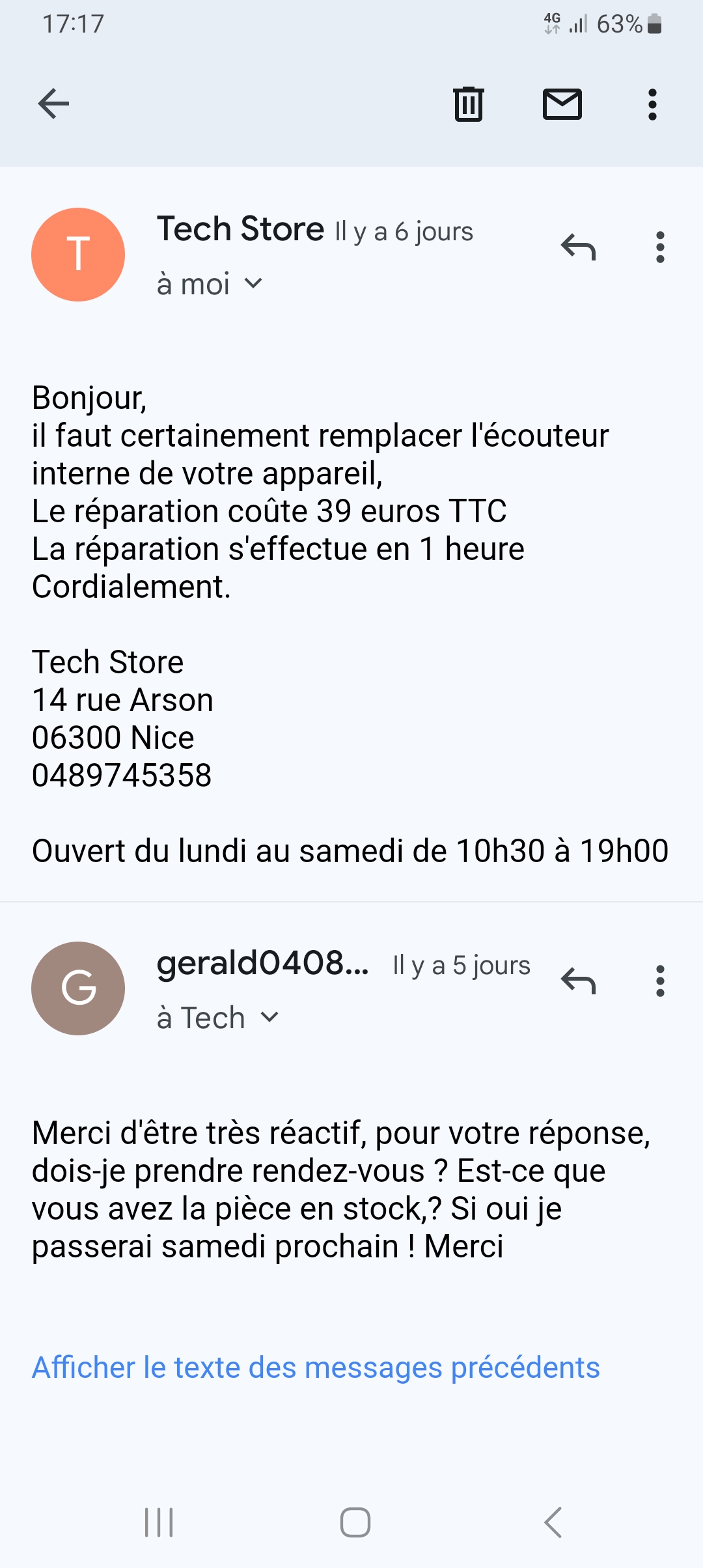Delete this email conversation
Image resolution: width=703 pixels, height=1568 pixels.
tap(468, 104)
